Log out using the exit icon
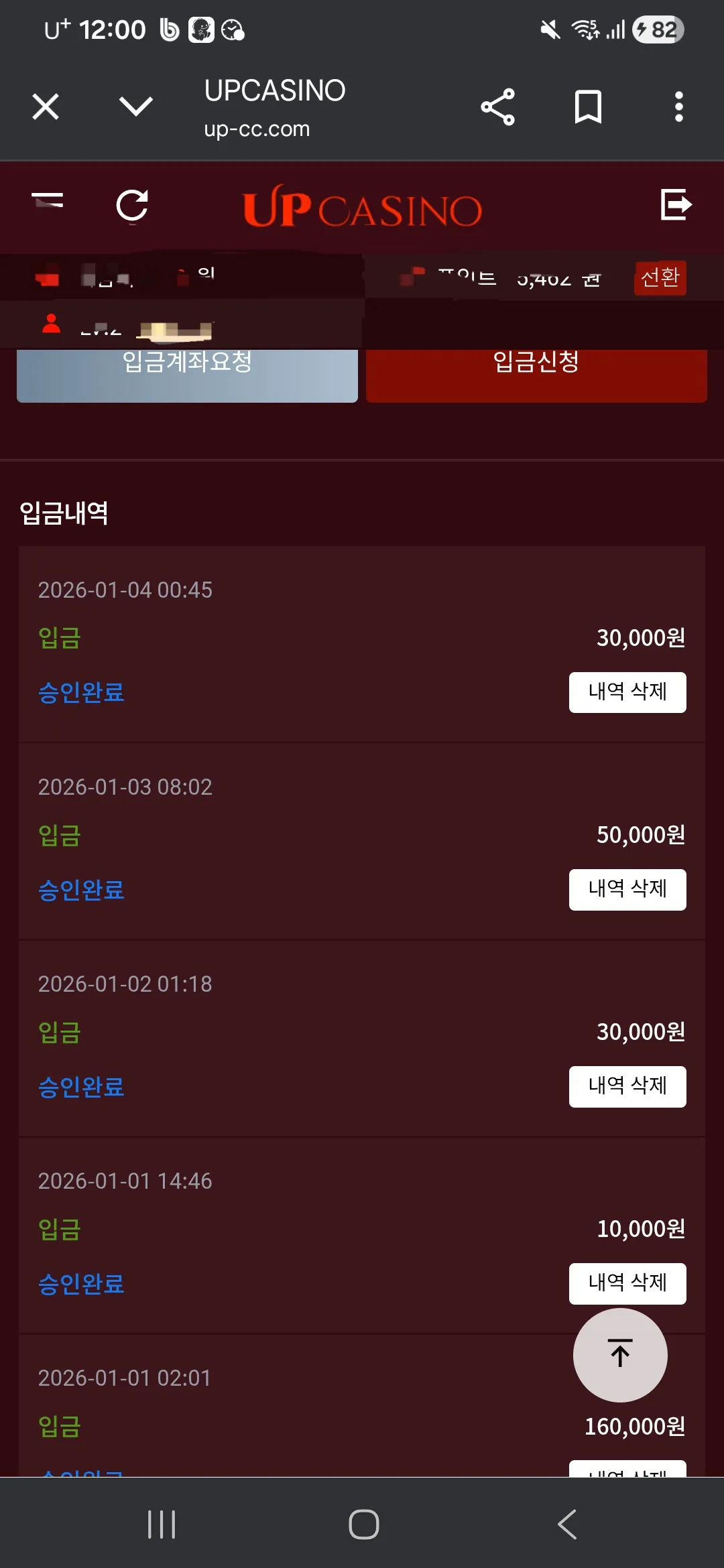Image resolution: width=724 pixels, height=1568 pixels. 676,204
